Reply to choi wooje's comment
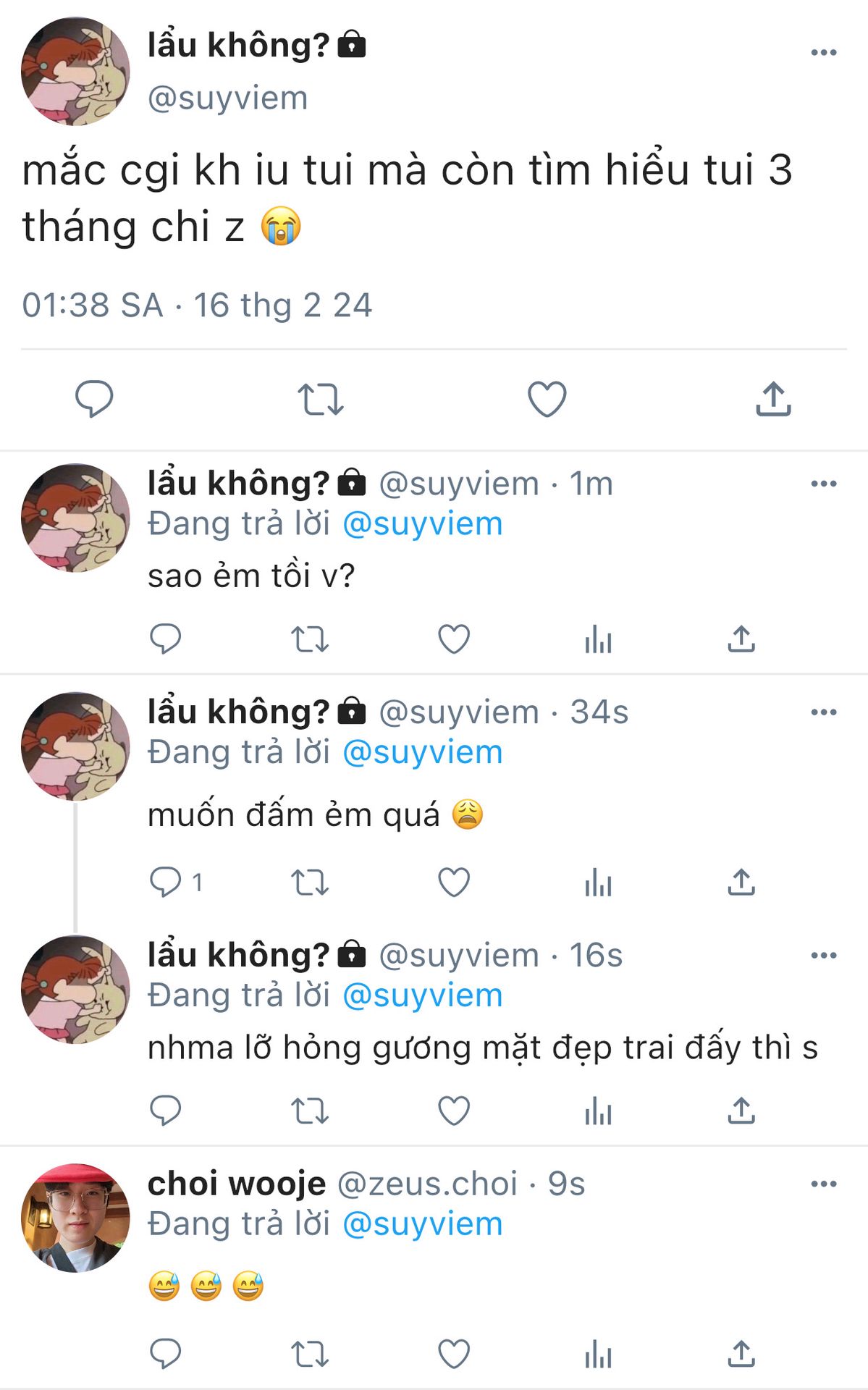The height and width of the screenshot is (1390, 868). coord(166,1354)
